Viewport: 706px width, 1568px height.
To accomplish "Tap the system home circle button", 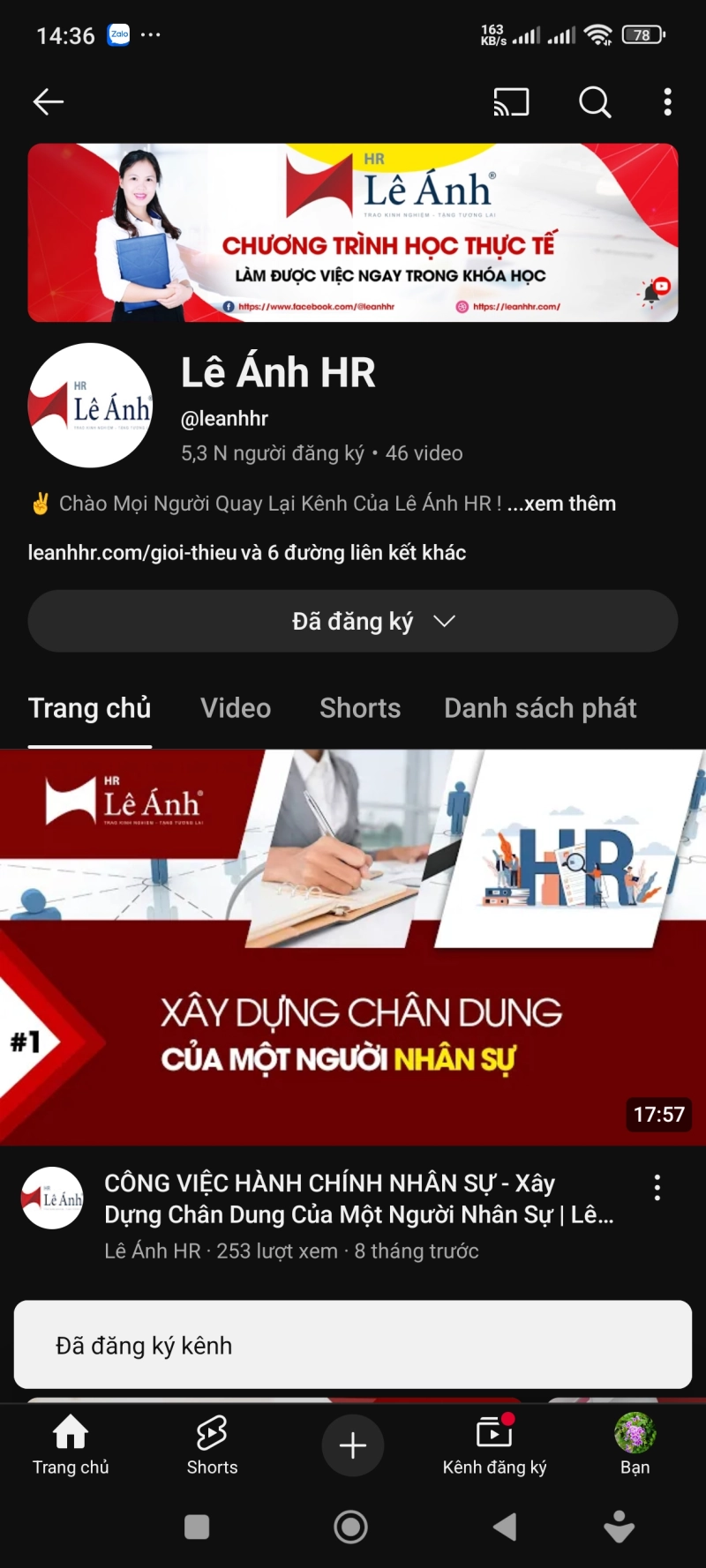I will click(x=351, y=1527).
